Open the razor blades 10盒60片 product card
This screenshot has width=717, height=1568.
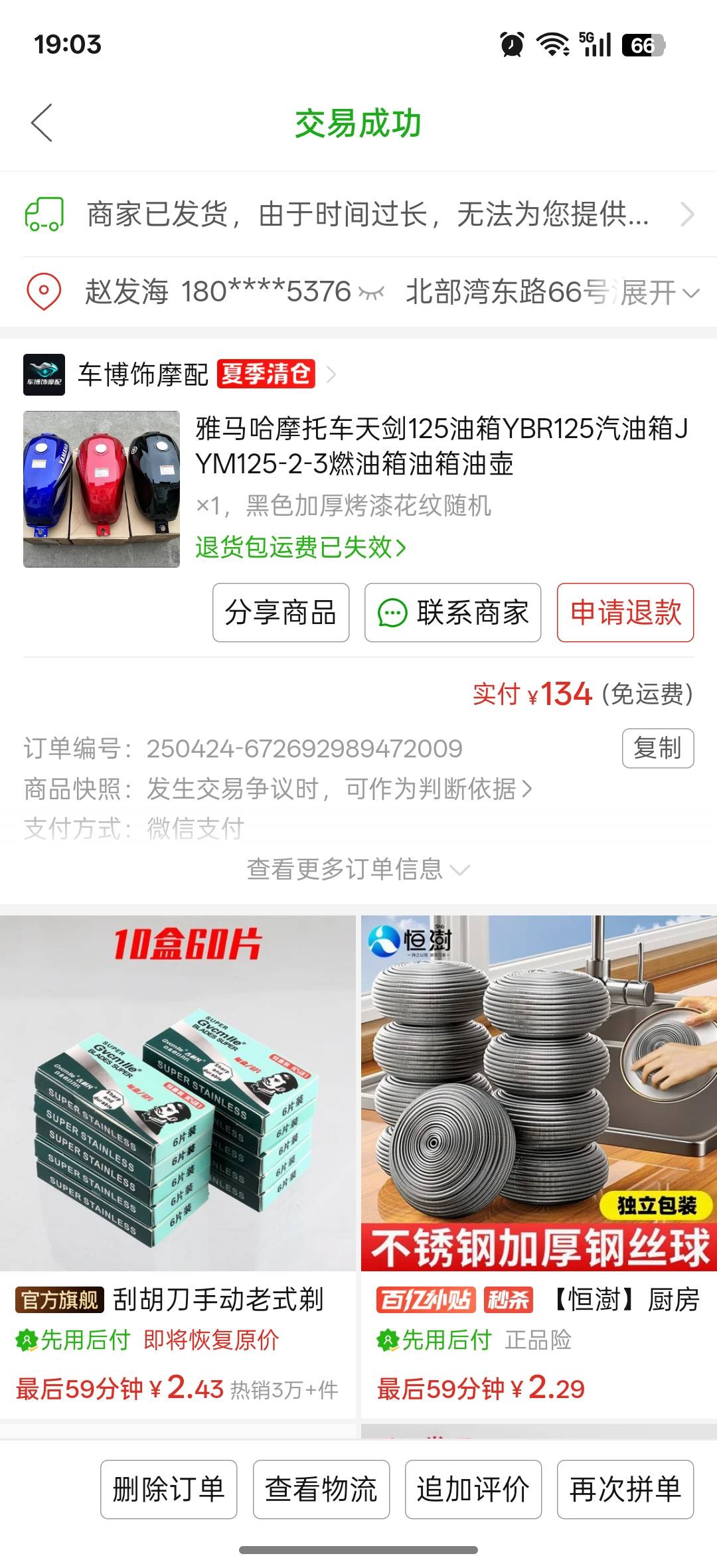coord(178,1167)
